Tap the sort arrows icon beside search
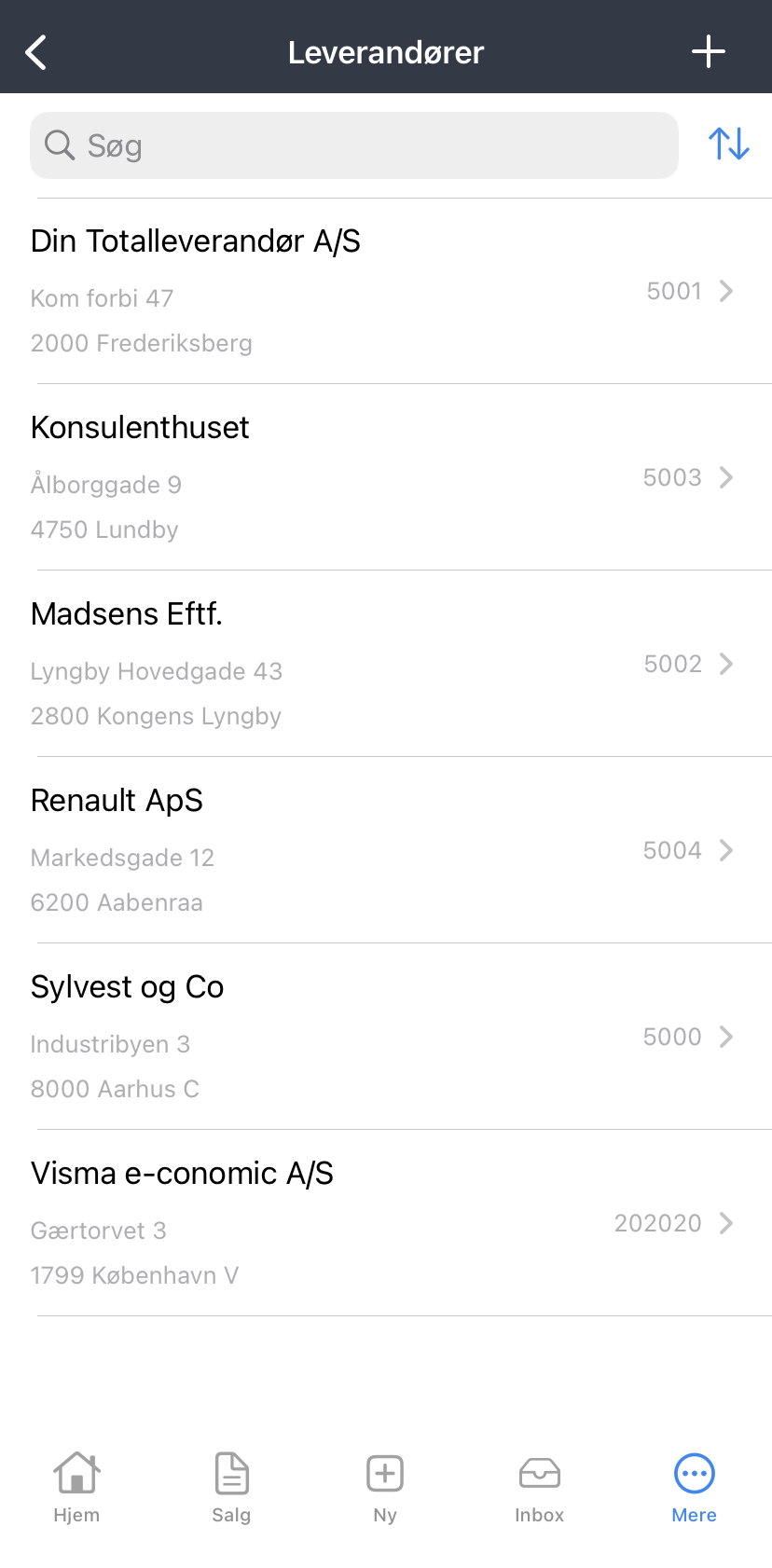772x1568 pixels. 728,144
